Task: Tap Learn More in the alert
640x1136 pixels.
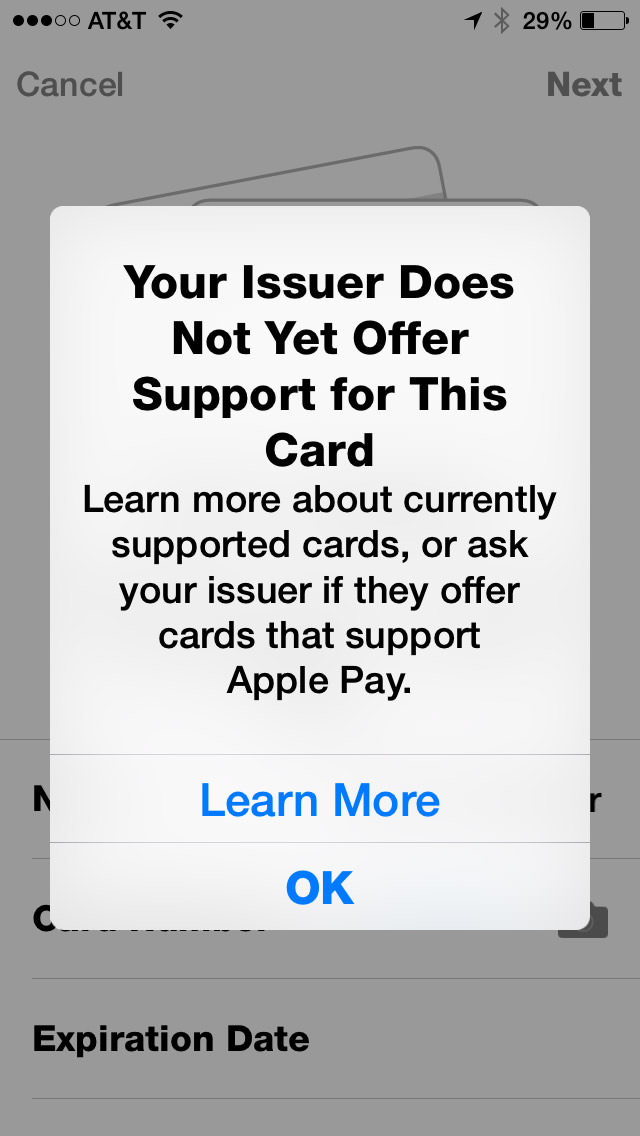Action: [x=320, y=799]
